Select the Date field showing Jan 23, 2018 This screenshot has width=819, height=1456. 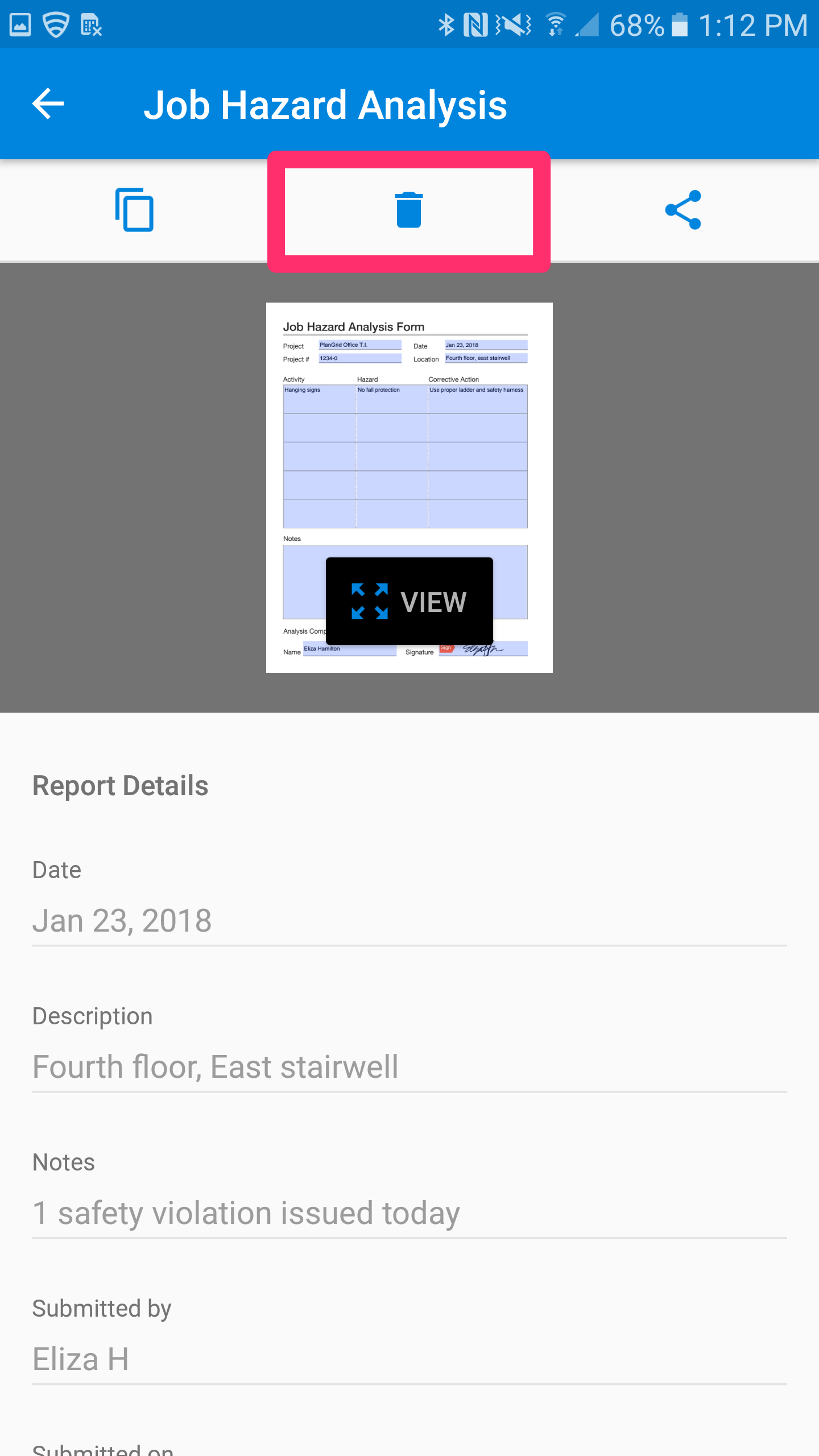tap(409, 921)
